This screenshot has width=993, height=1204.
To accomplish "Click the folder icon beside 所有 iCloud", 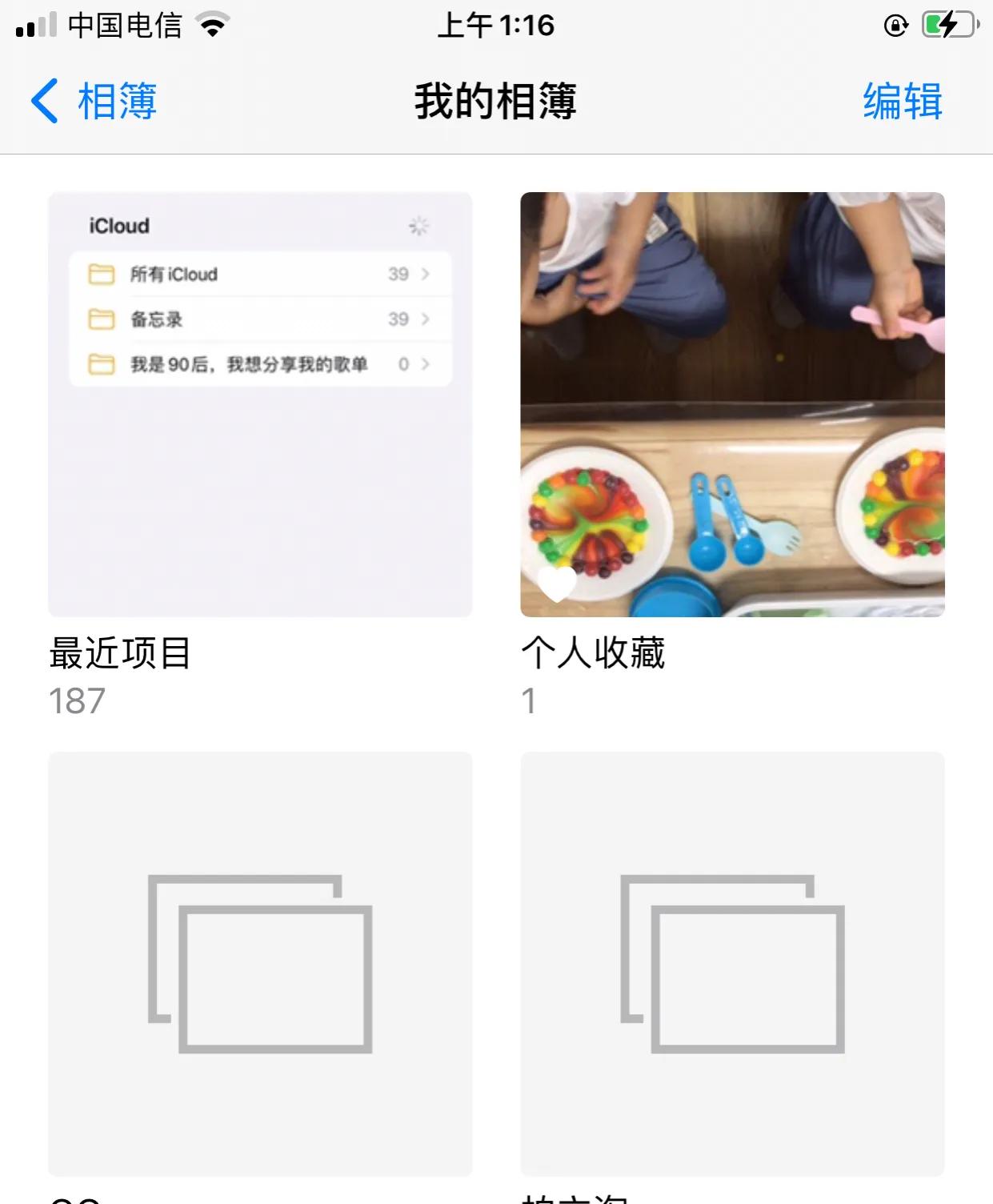I will (x=101, y=274).
